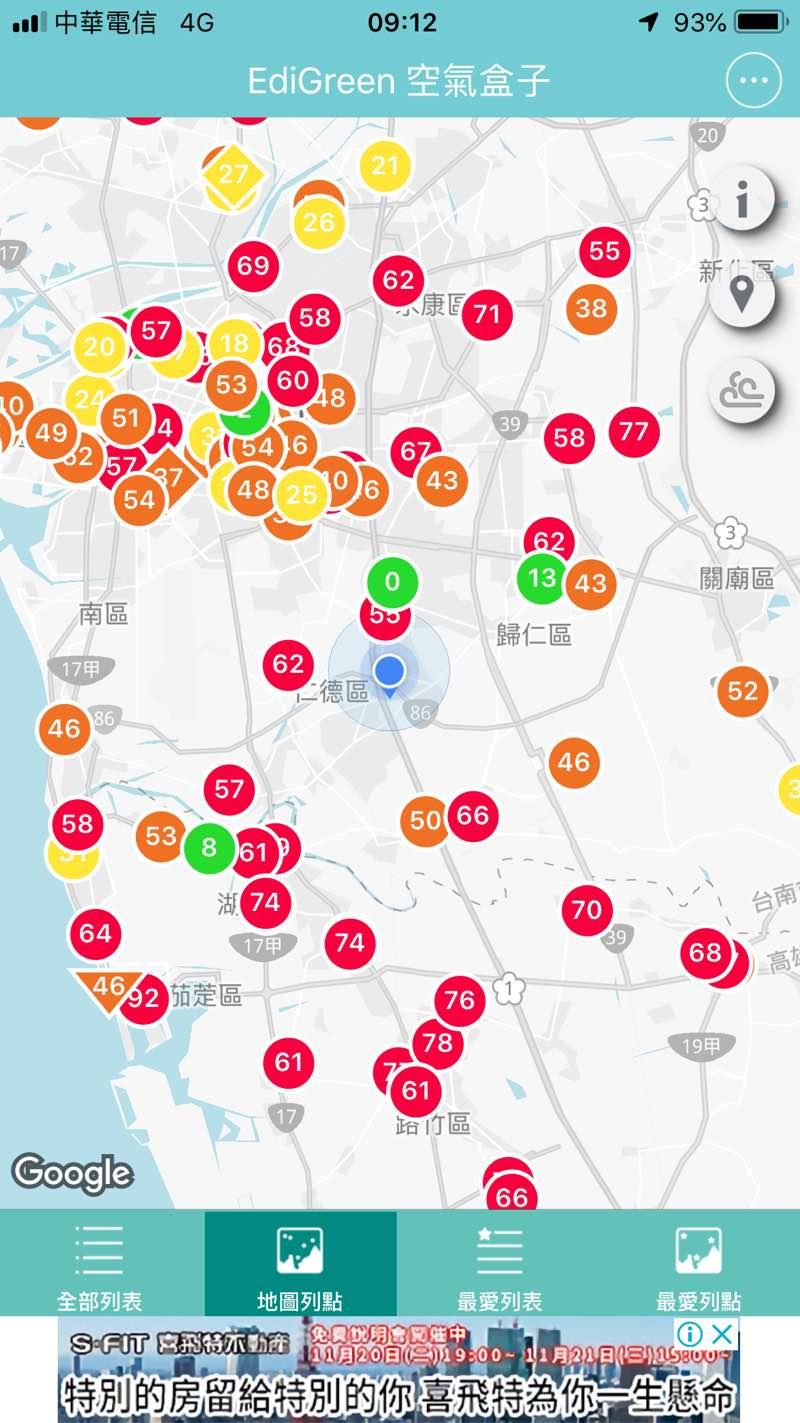Tap the location pin button
800x1423 pixels.
pos(741,295)
